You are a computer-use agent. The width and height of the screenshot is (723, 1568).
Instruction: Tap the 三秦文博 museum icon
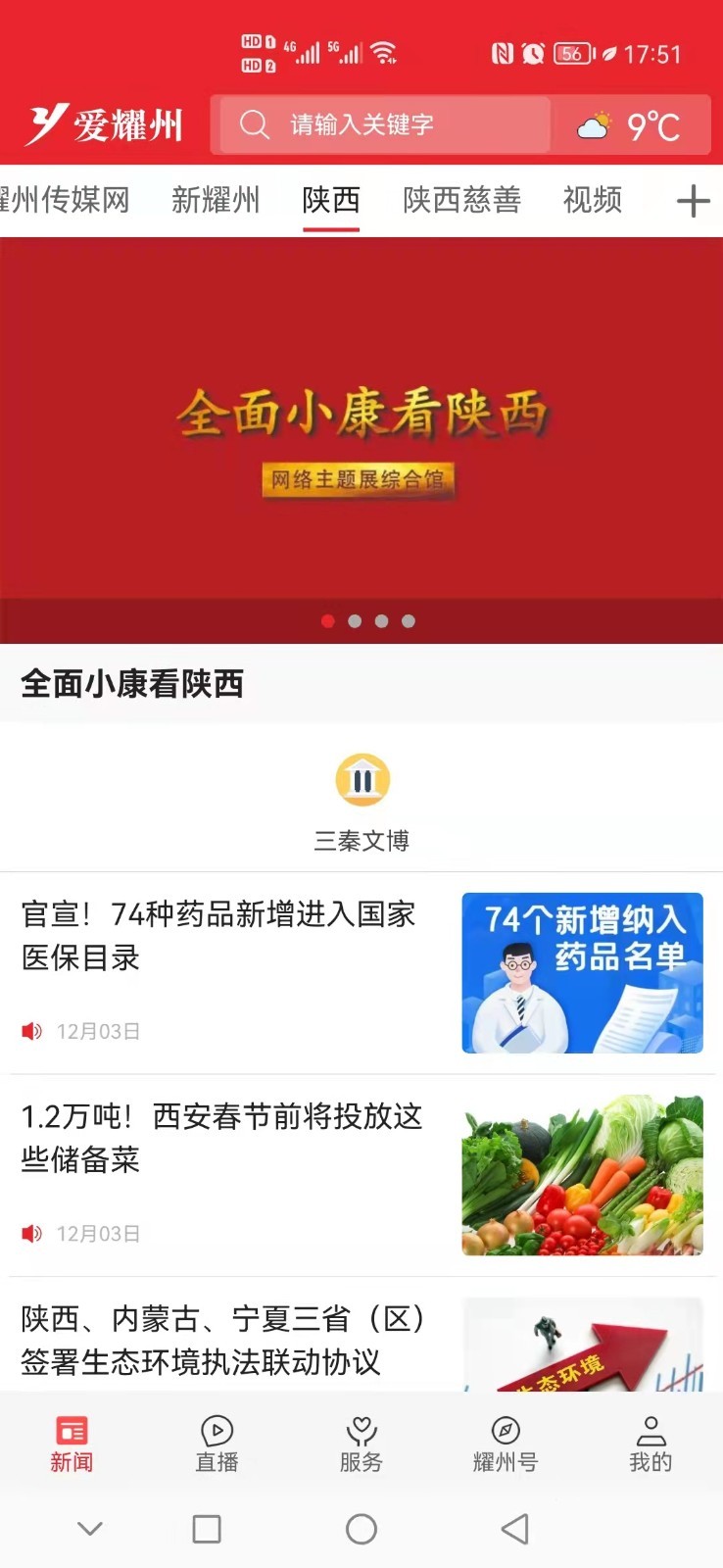[x=363, y=778]
